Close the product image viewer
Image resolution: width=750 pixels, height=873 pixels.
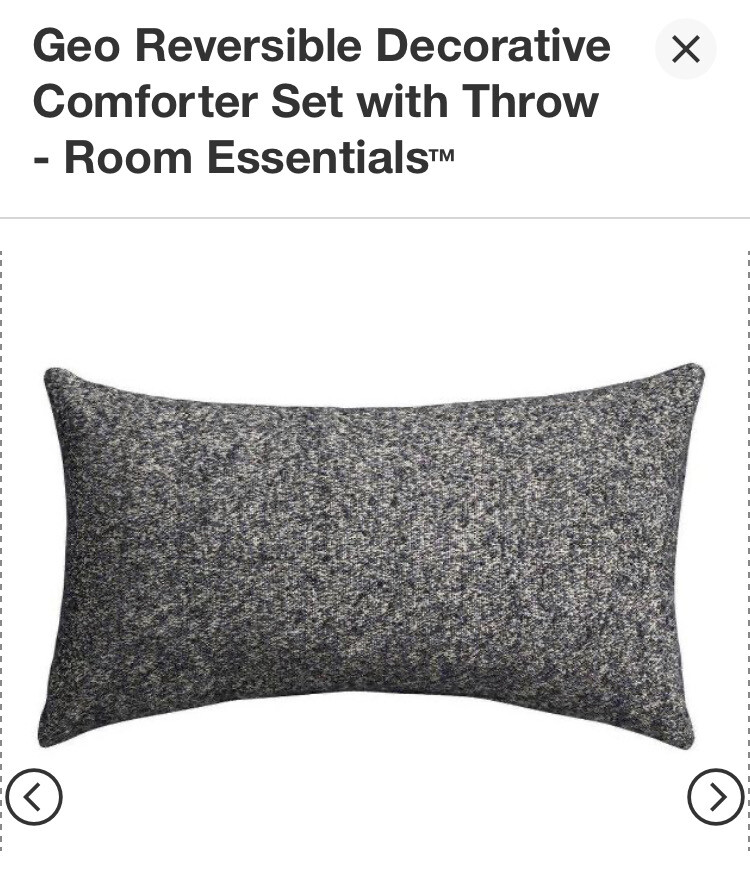click(685, 49)
